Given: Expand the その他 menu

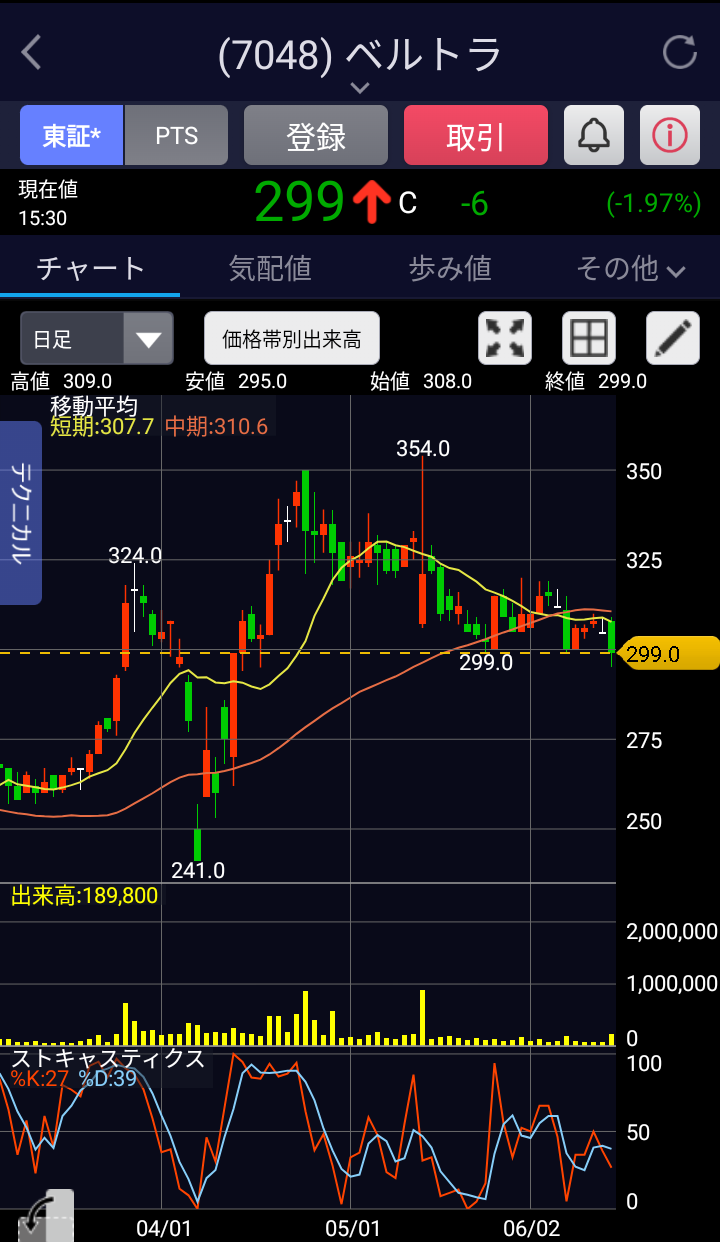Looking at the screenshot, I should tap(630, 268).
